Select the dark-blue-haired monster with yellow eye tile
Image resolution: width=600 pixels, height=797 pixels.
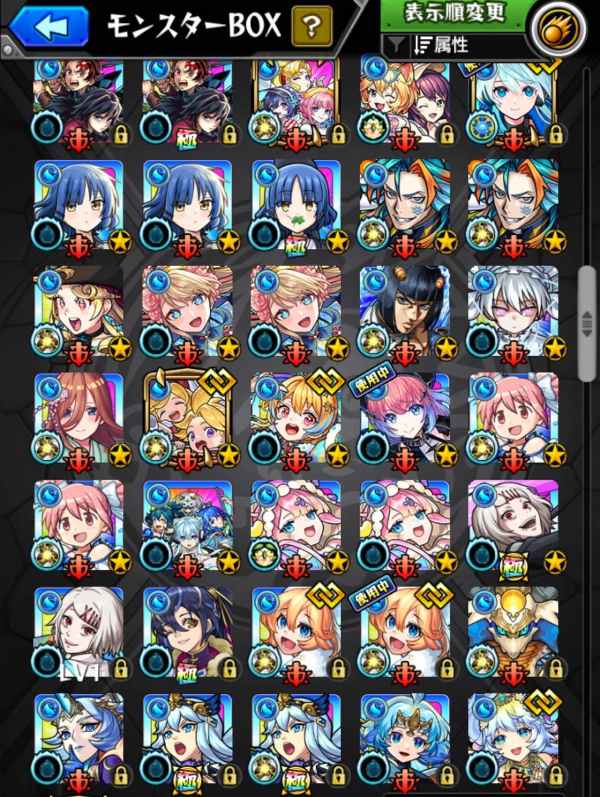click(x=187, y=630)
